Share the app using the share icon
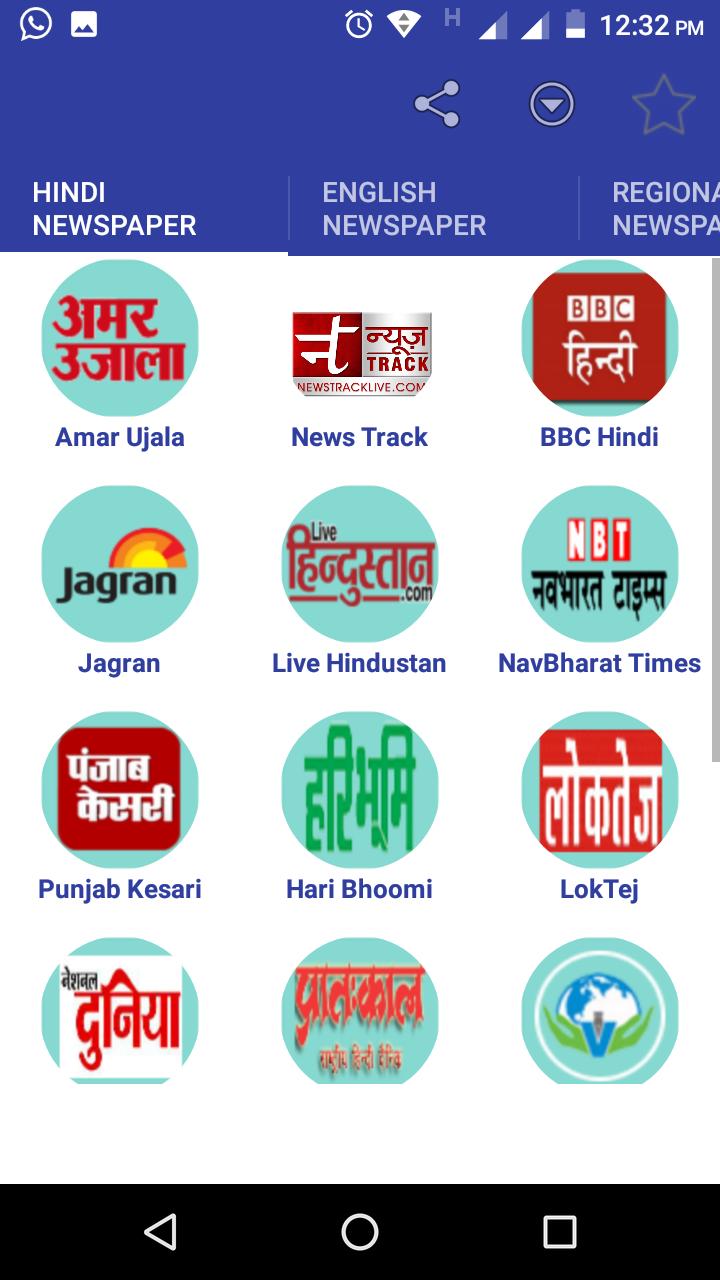This screenshot has height=1280, width=720. click(x=437, y=104)
